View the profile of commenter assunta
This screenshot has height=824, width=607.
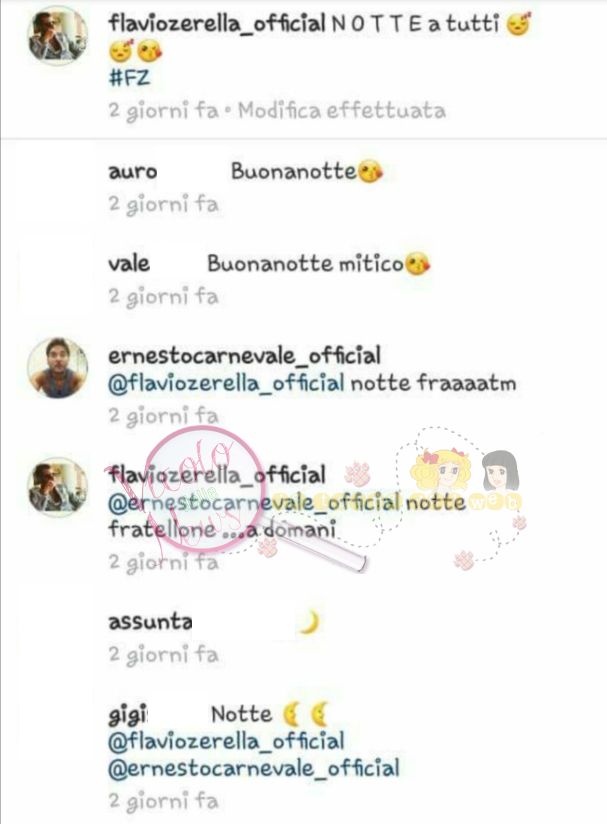coord(150,622)
